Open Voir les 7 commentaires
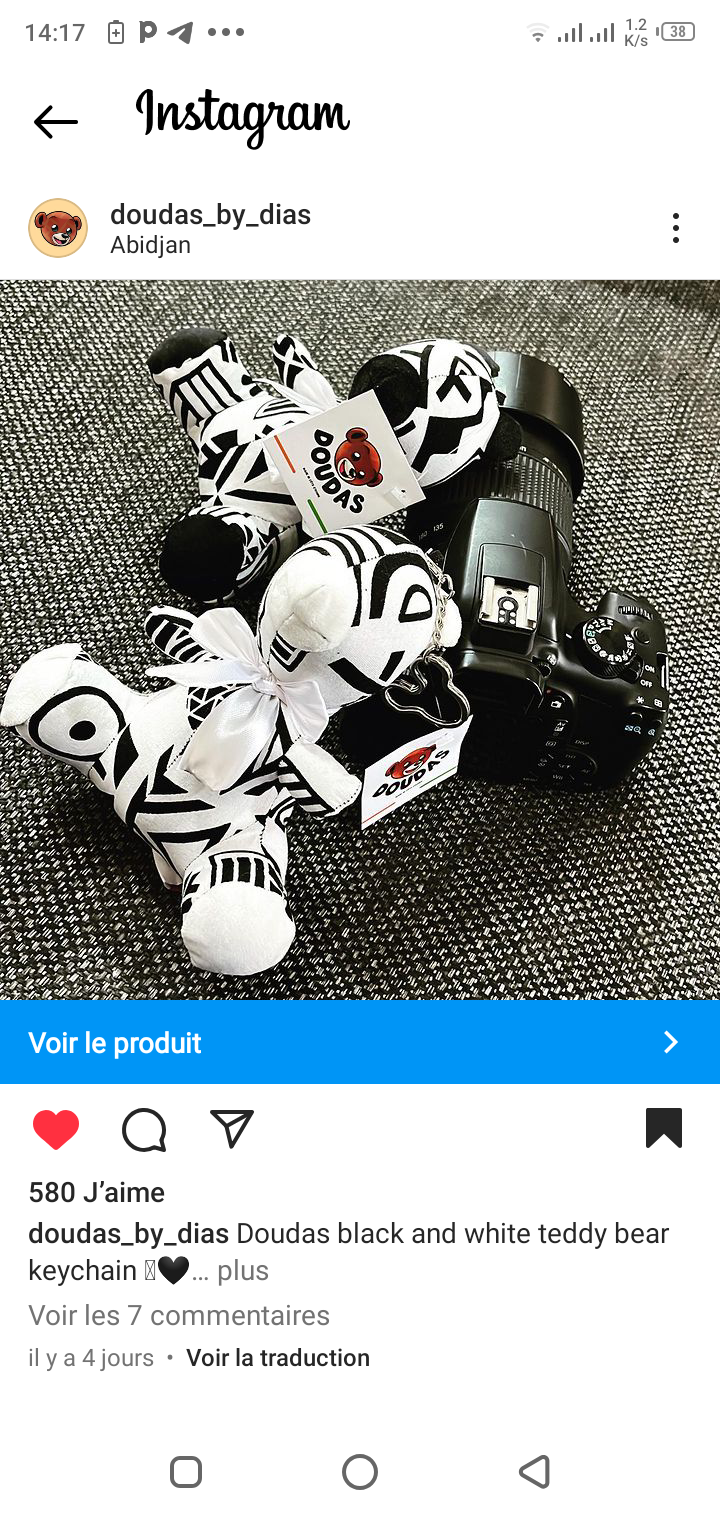Screen dimensions: 720x1520 coord(179,1315)
